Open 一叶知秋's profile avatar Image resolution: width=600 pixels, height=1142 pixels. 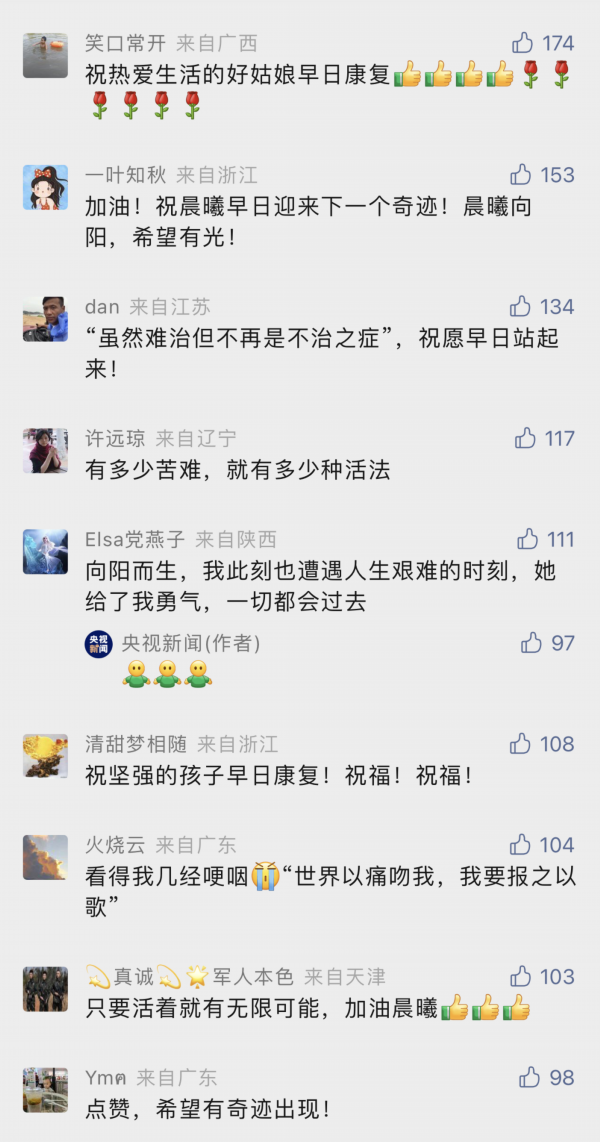(x=45, y=187)
